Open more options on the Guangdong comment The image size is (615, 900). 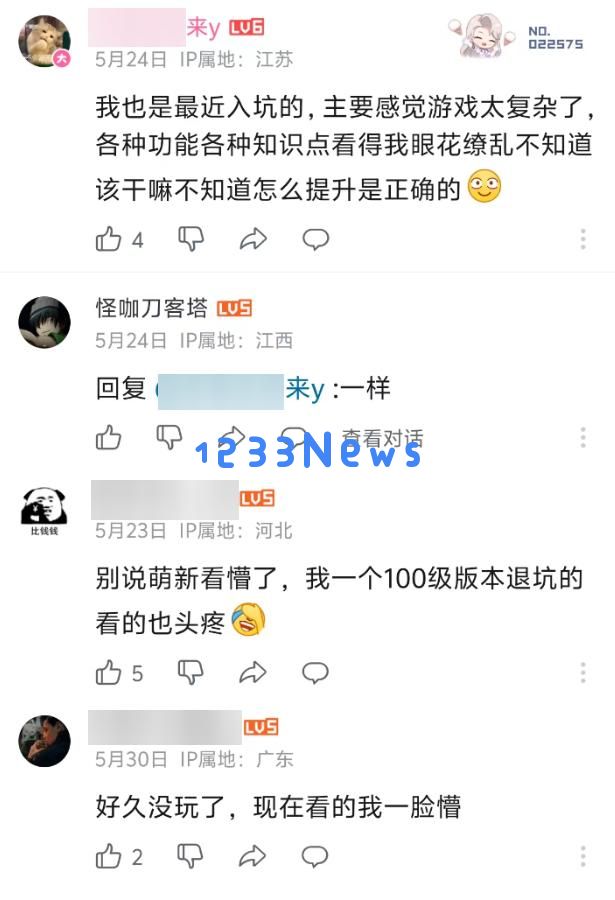click(x=583, y=856)
